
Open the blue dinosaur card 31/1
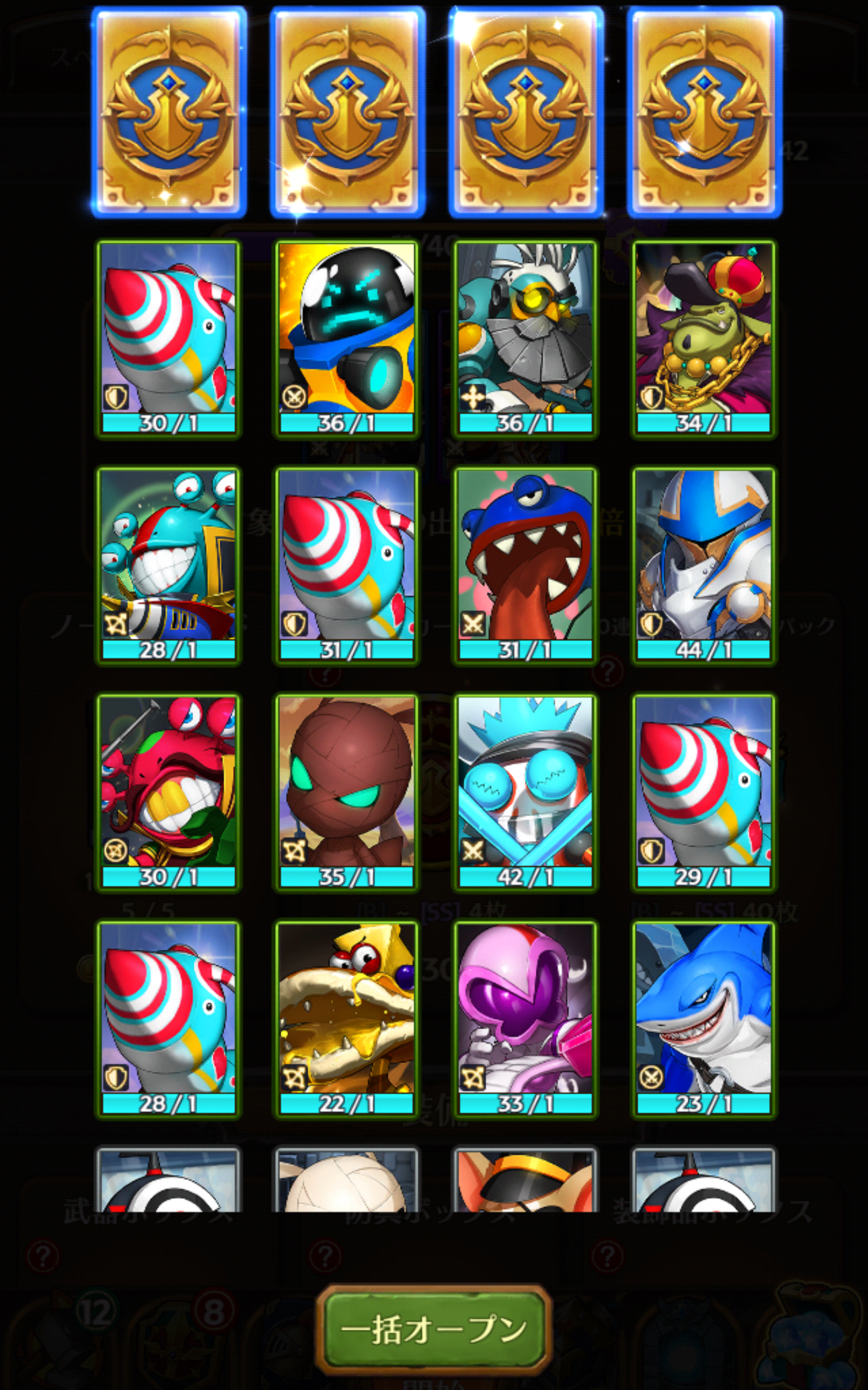(x=525, y=565)
